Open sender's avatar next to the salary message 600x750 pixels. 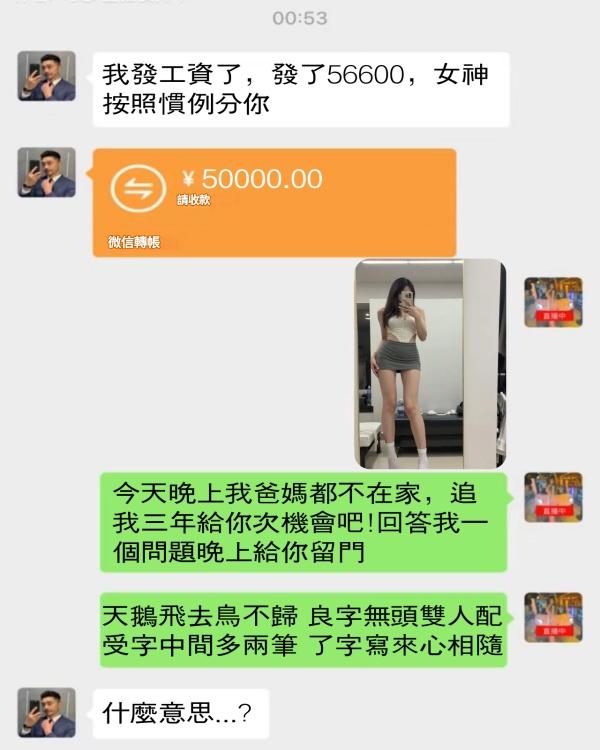[46, 76]
